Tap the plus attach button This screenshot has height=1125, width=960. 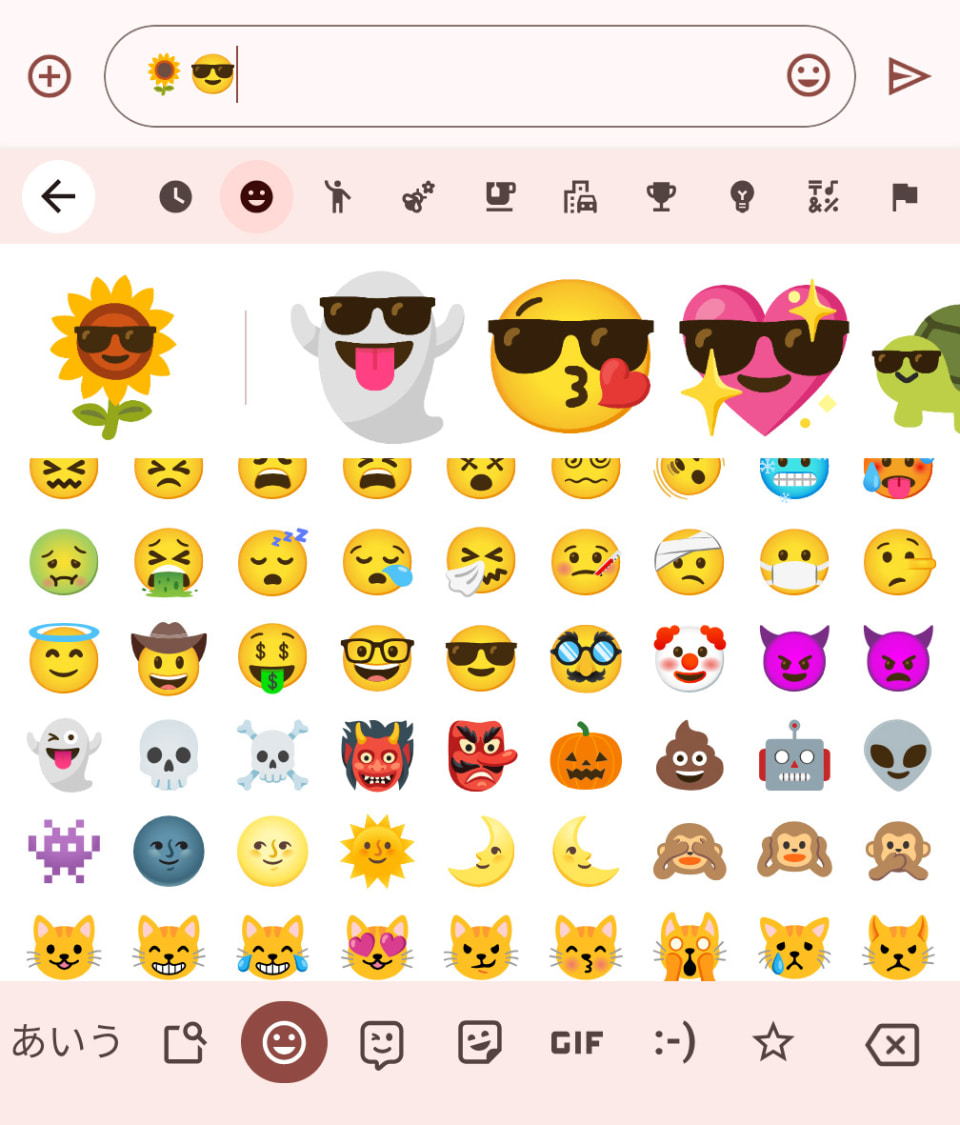[x=49, y=77]
